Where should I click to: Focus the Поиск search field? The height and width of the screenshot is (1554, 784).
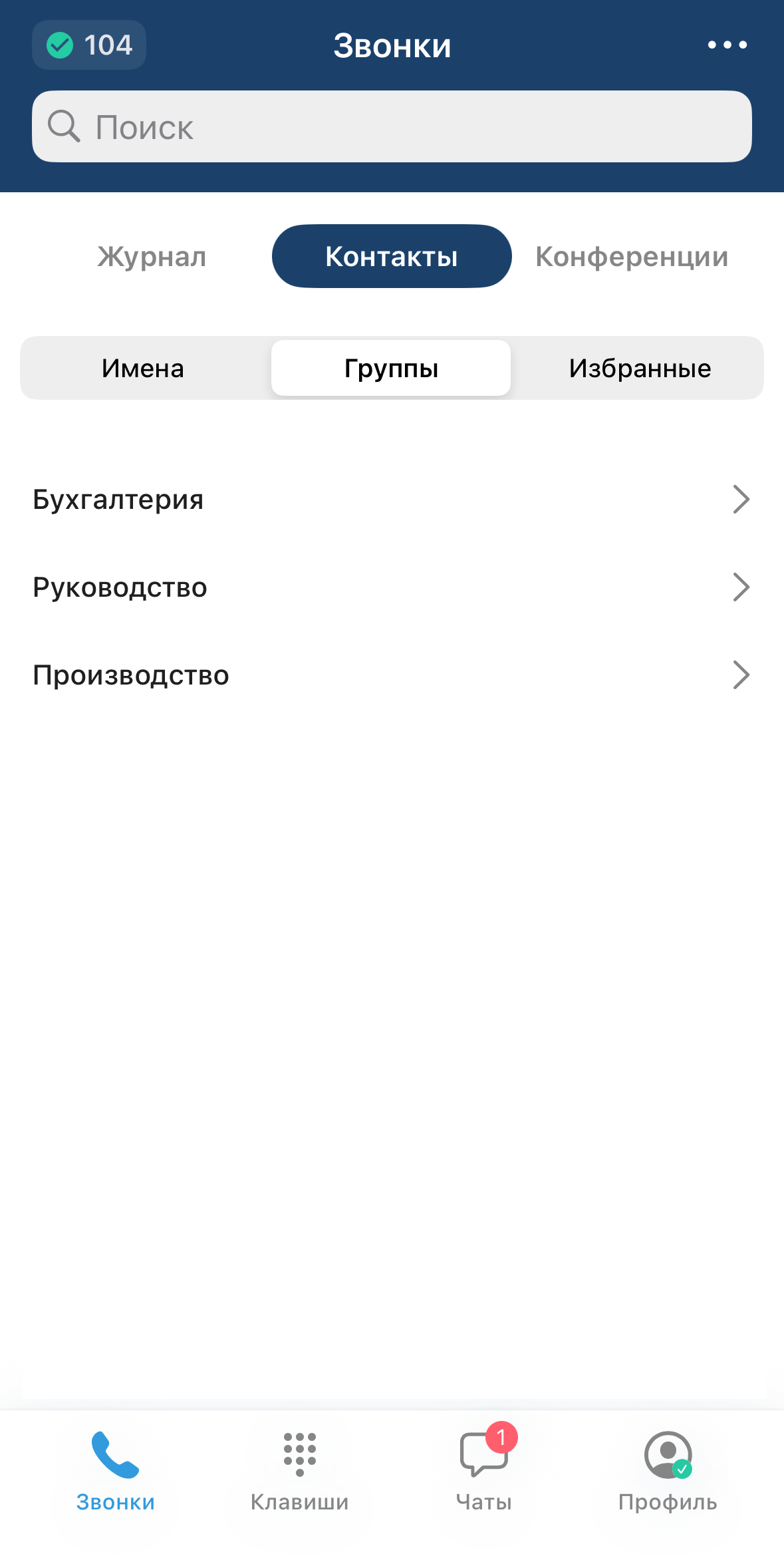tap(392, 126)
